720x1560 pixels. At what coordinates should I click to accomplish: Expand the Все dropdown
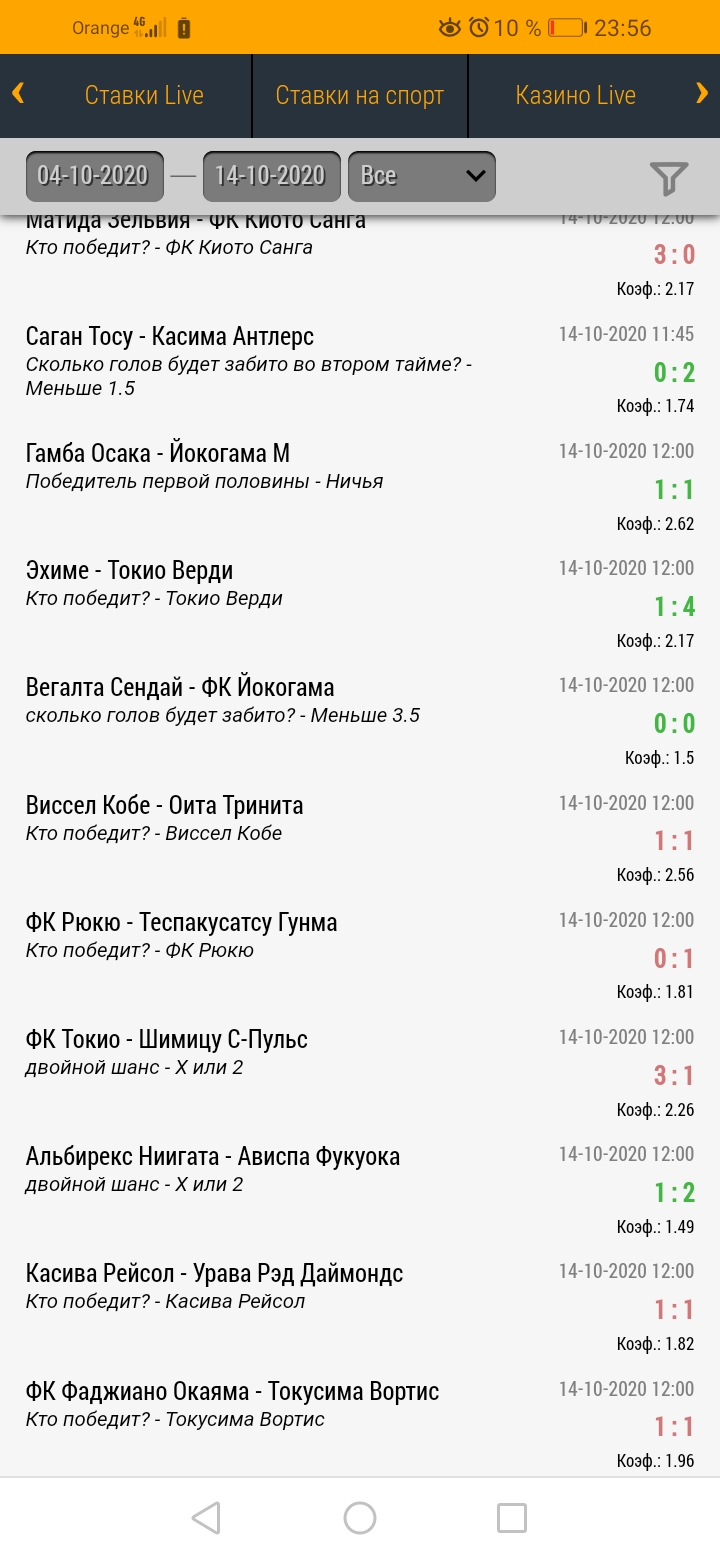[421, 176]
